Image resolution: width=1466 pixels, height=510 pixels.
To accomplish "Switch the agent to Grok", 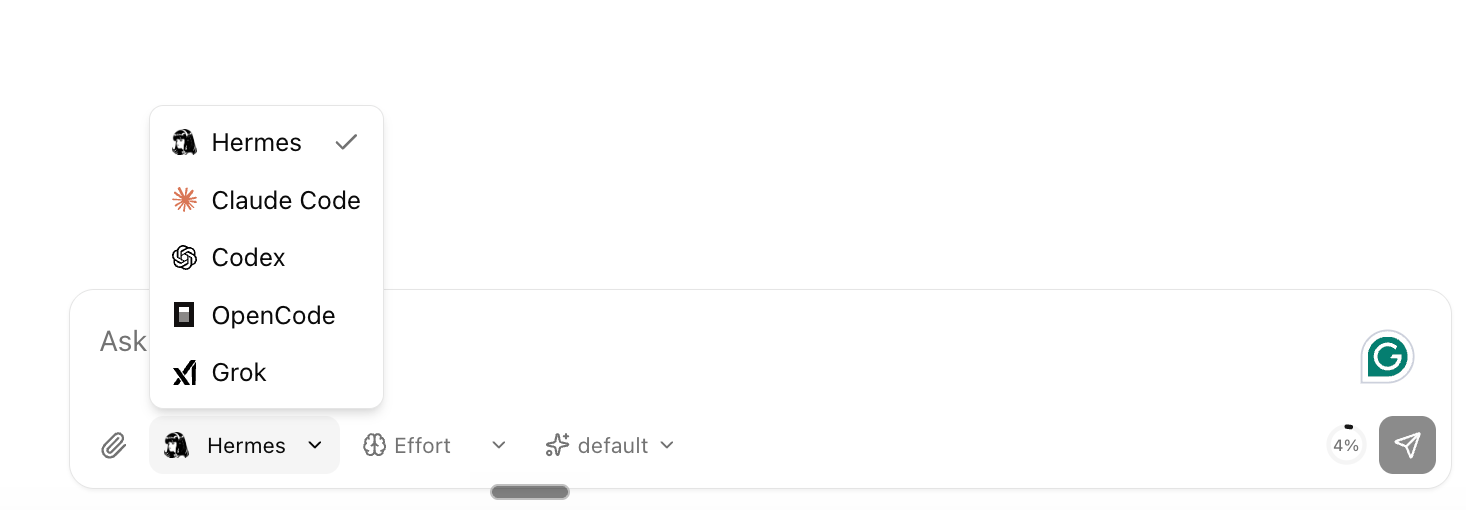I will pos(266,373).
